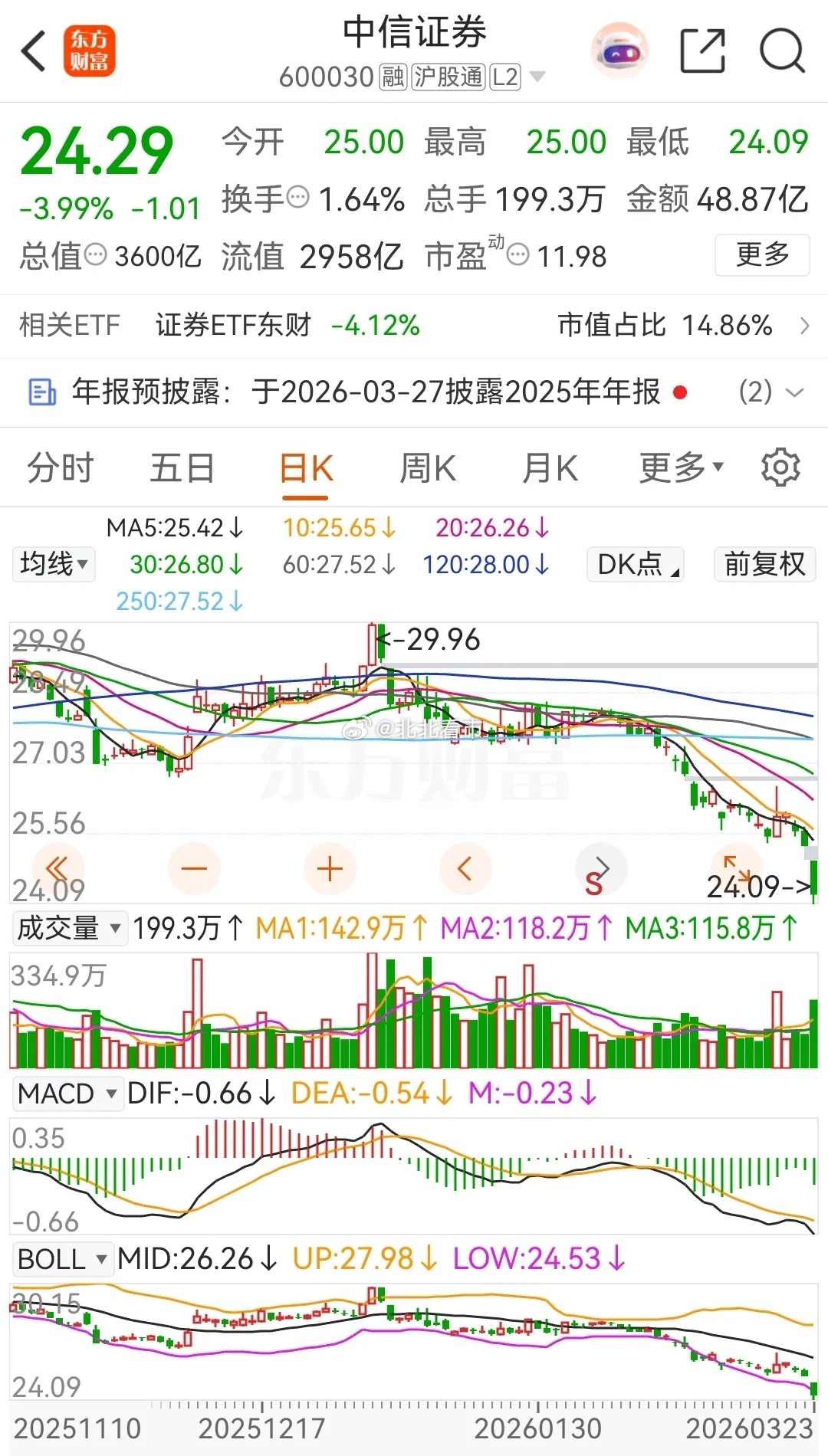This screenshot has width=828, height=1456.
Task: Zoom out the chart with minus button
Action: pyautogui.click(x=194, y=869)
